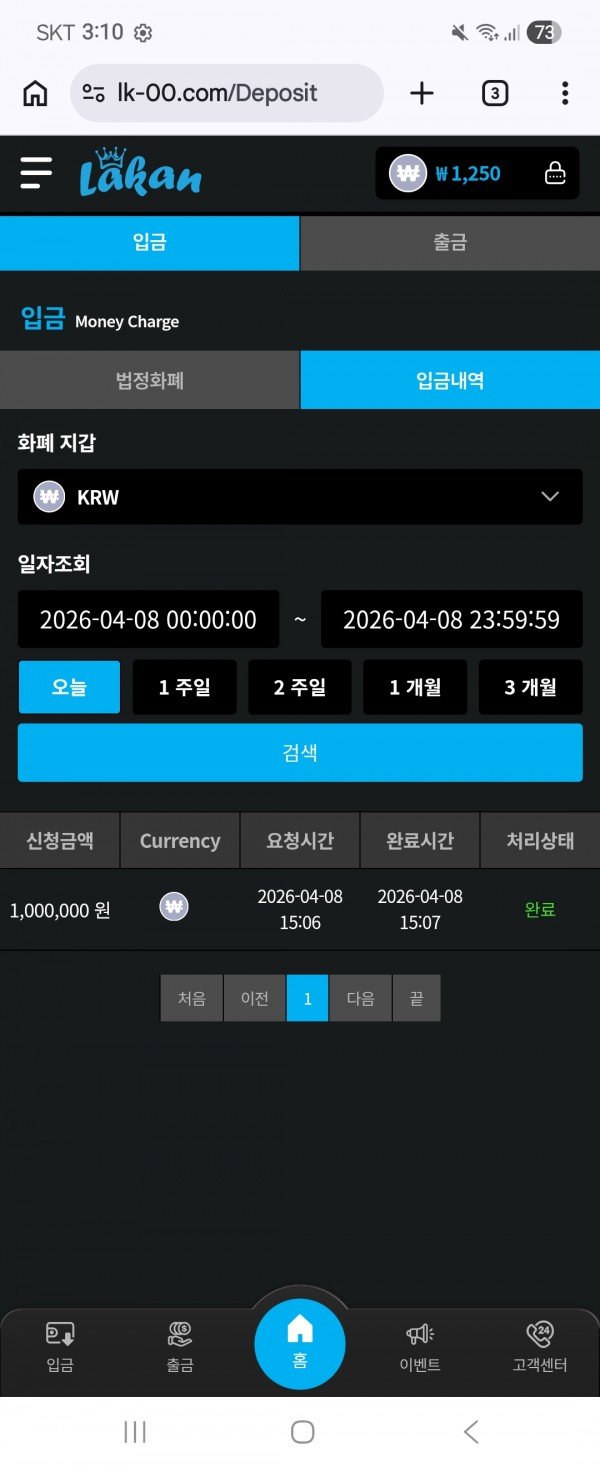Screen dimensions: 600x1467
Task: Choose the 2 주일 range
Action: pyautogui.click(x=300, y=687)
